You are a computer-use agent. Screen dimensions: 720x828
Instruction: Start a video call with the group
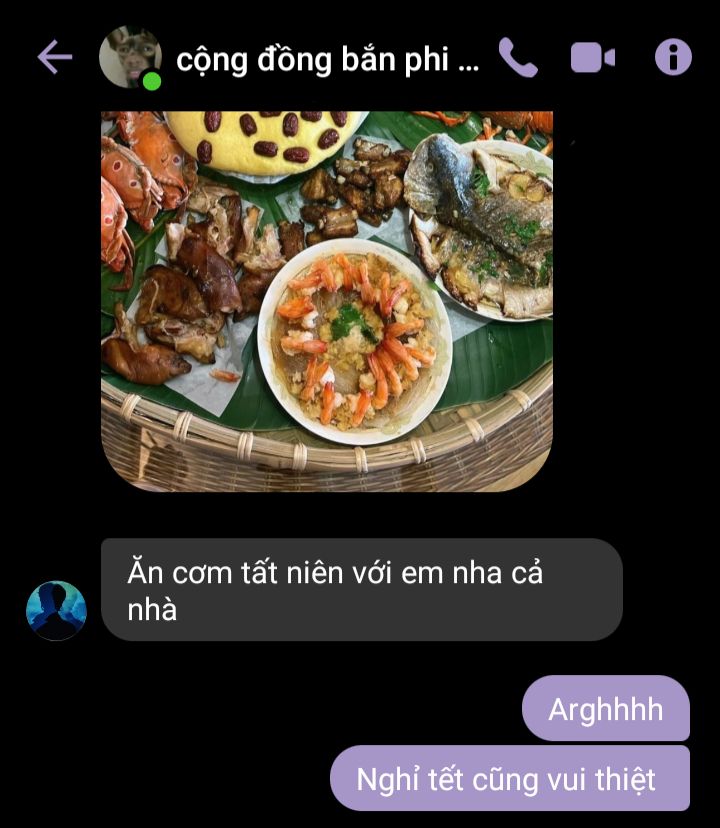point(592,58)
